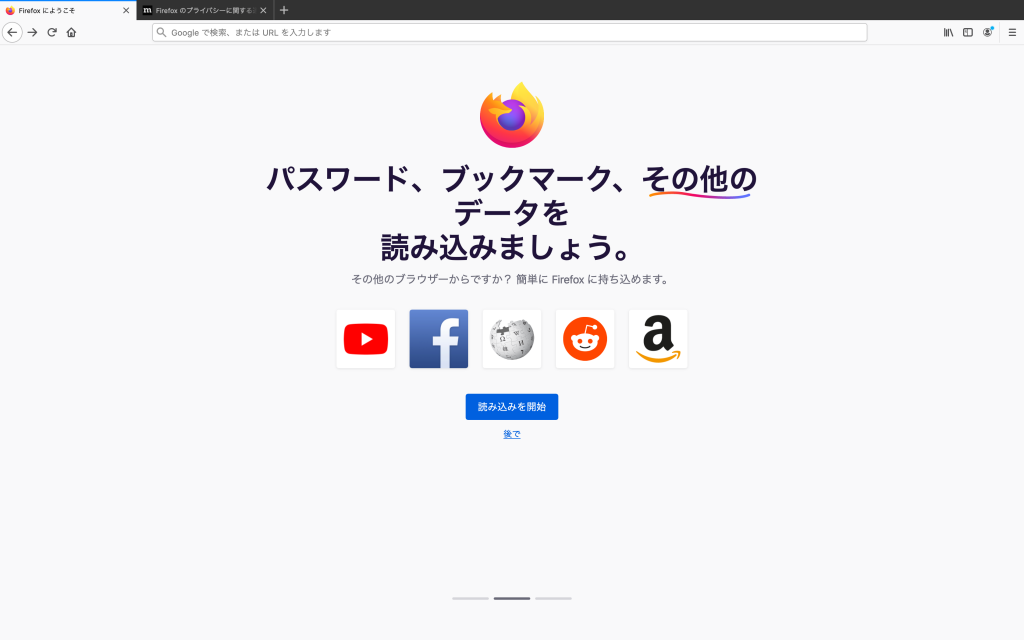
Task: Jump to the first onboarding page indicator
Action: [x=470, y=598]
